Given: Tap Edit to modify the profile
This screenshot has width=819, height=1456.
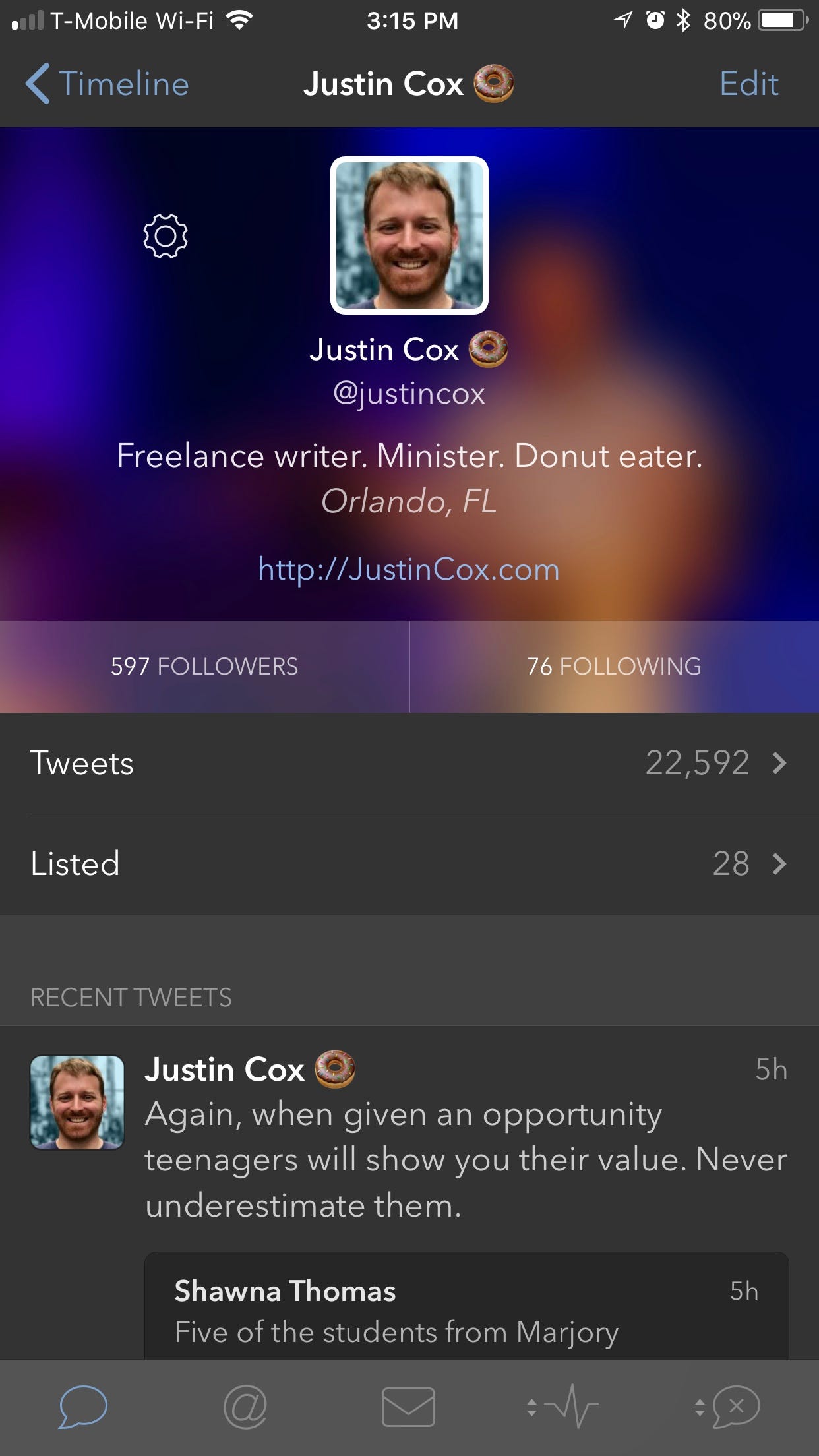Looking at the screenshot, I should (748, 84).
